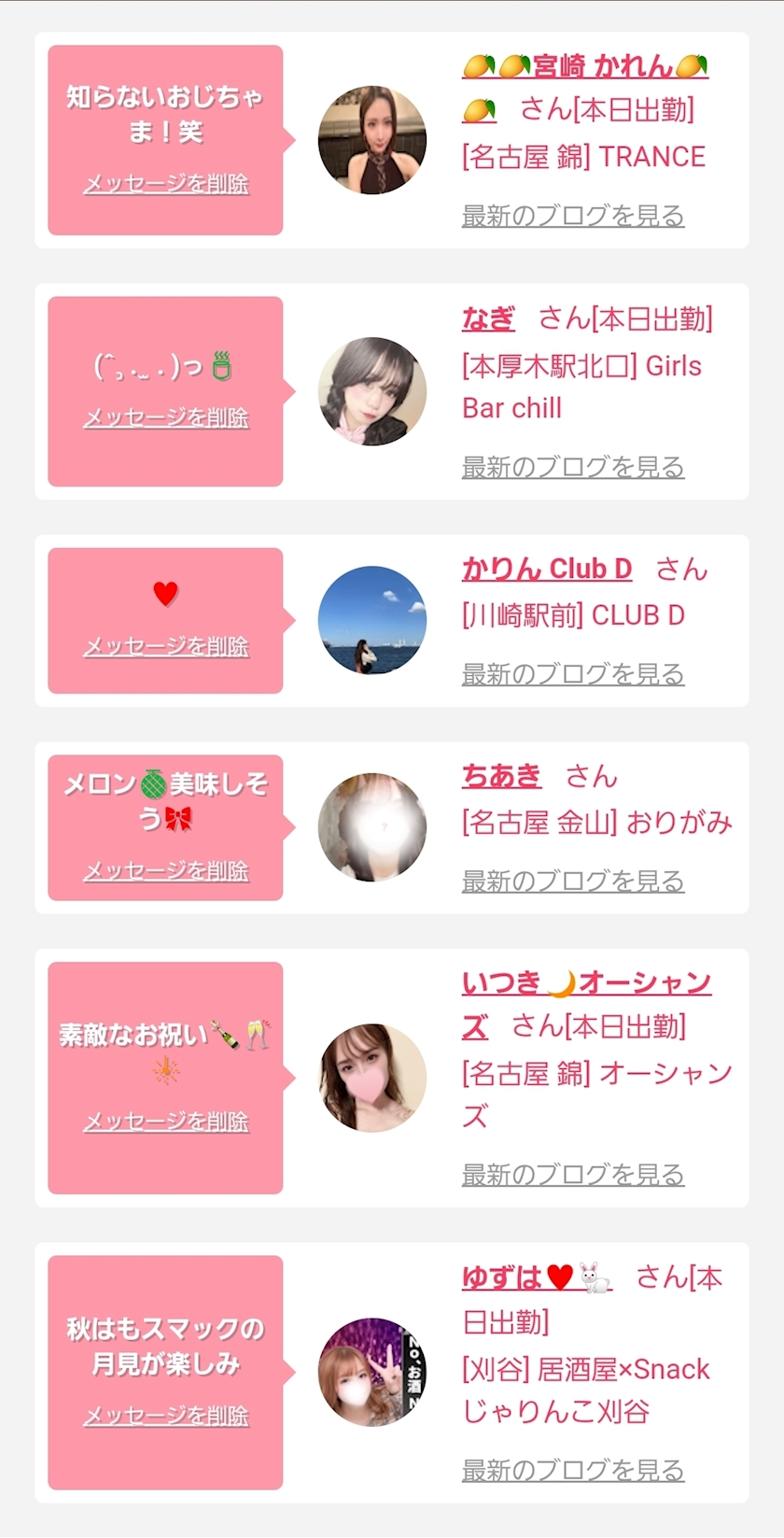This screenshot has width=784, height=1538.
Task: View かりん Club D's latest blog
Action: pos(573,674)
